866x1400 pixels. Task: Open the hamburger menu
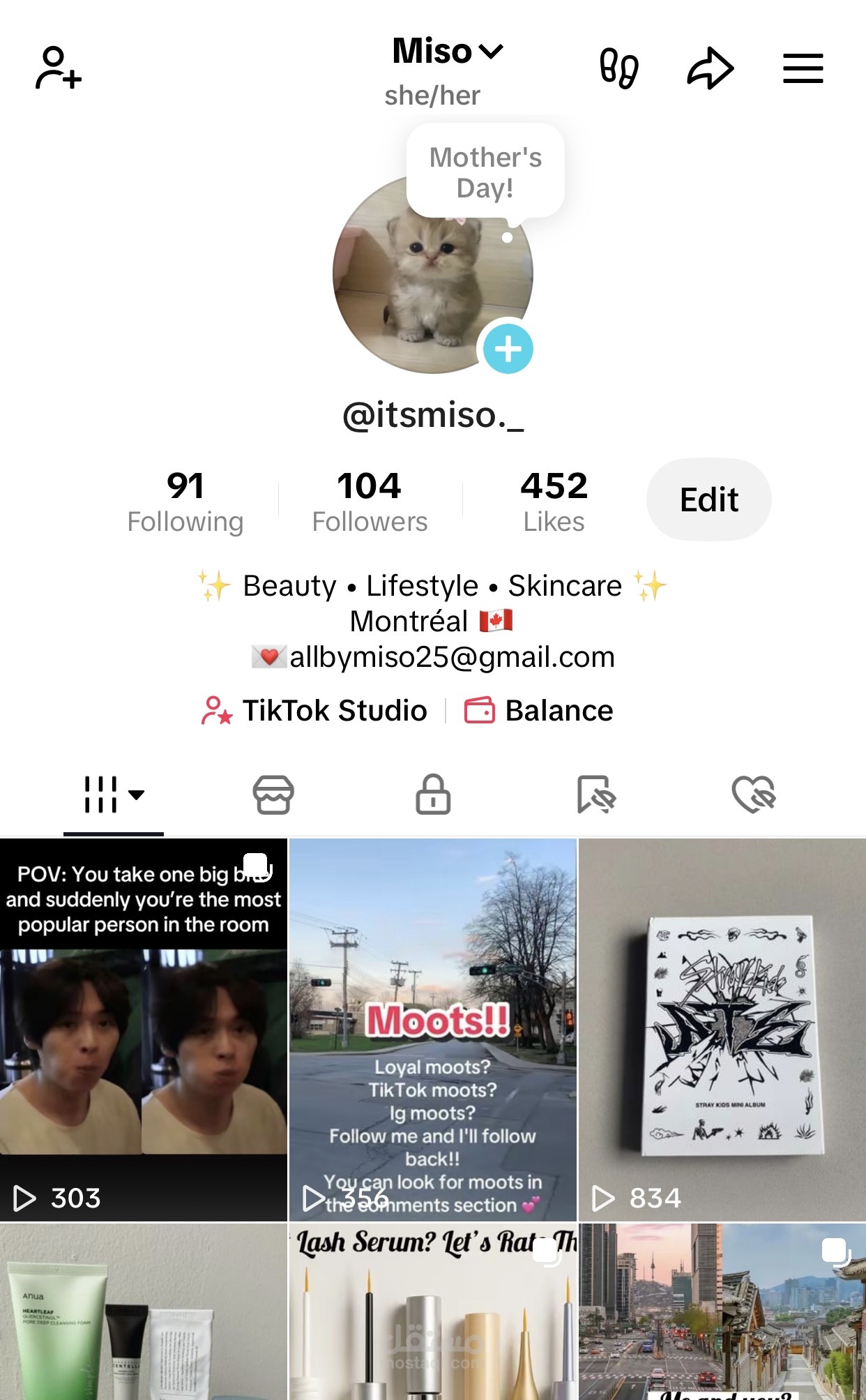803,68
